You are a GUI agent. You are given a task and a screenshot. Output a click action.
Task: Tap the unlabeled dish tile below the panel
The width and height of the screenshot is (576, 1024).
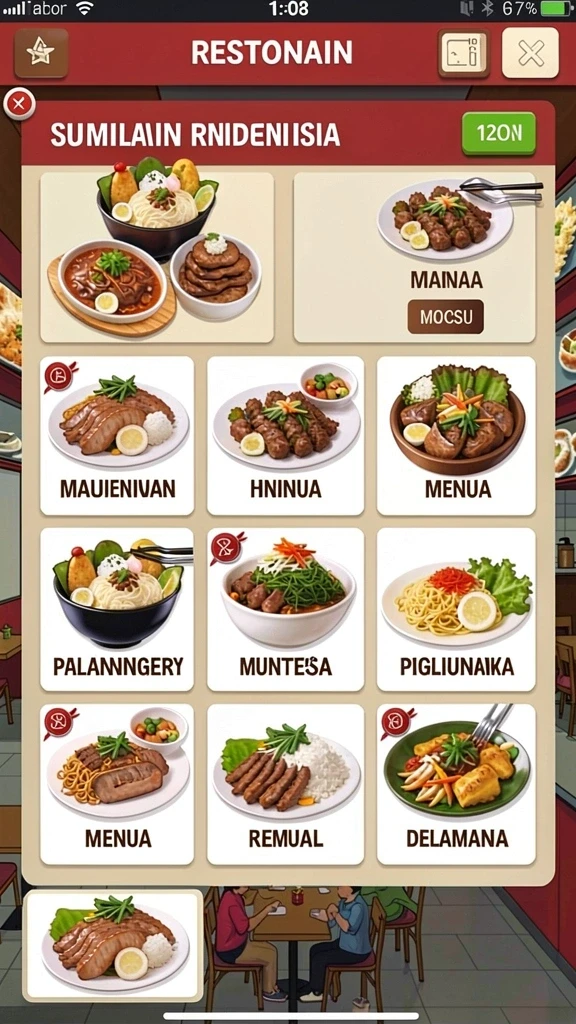(x=114, y=945)
